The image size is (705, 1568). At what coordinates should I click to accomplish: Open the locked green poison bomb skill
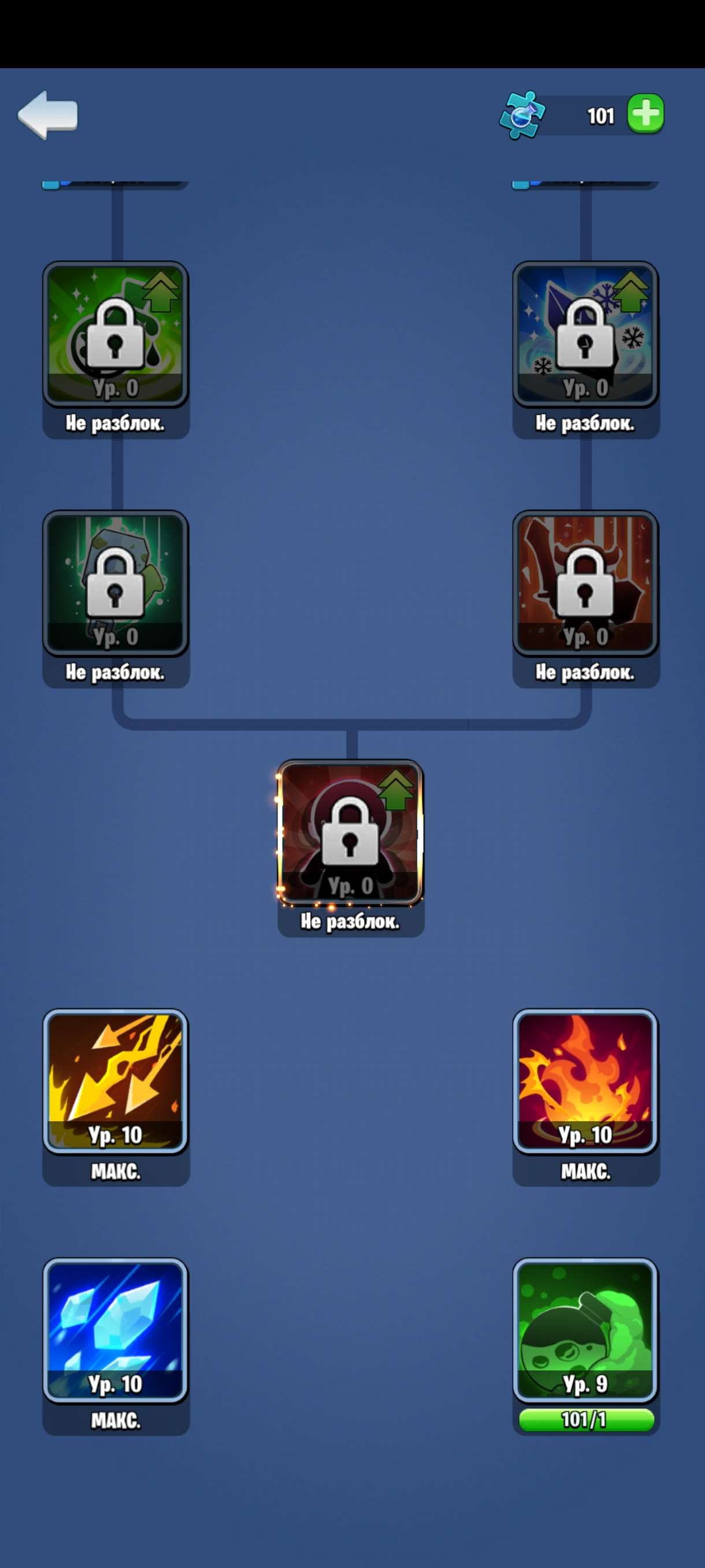[x=116, y=335]
